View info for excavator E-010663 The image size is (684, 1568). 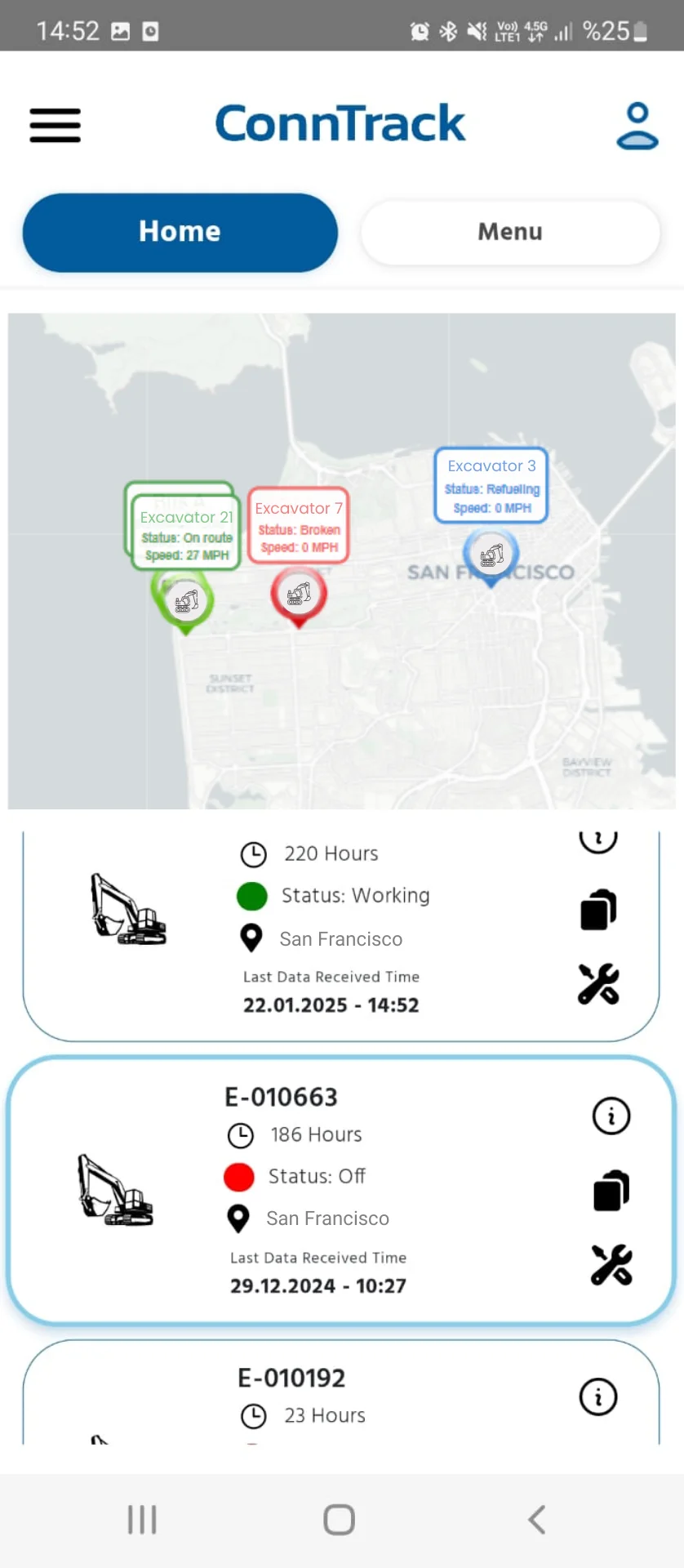(611, 1116)
